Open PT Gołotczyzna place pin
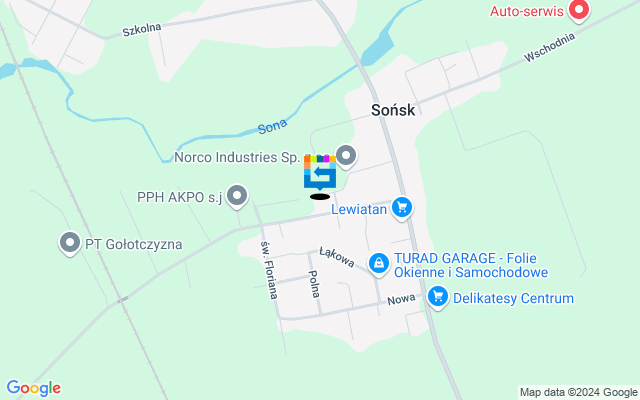 point(70,242)
